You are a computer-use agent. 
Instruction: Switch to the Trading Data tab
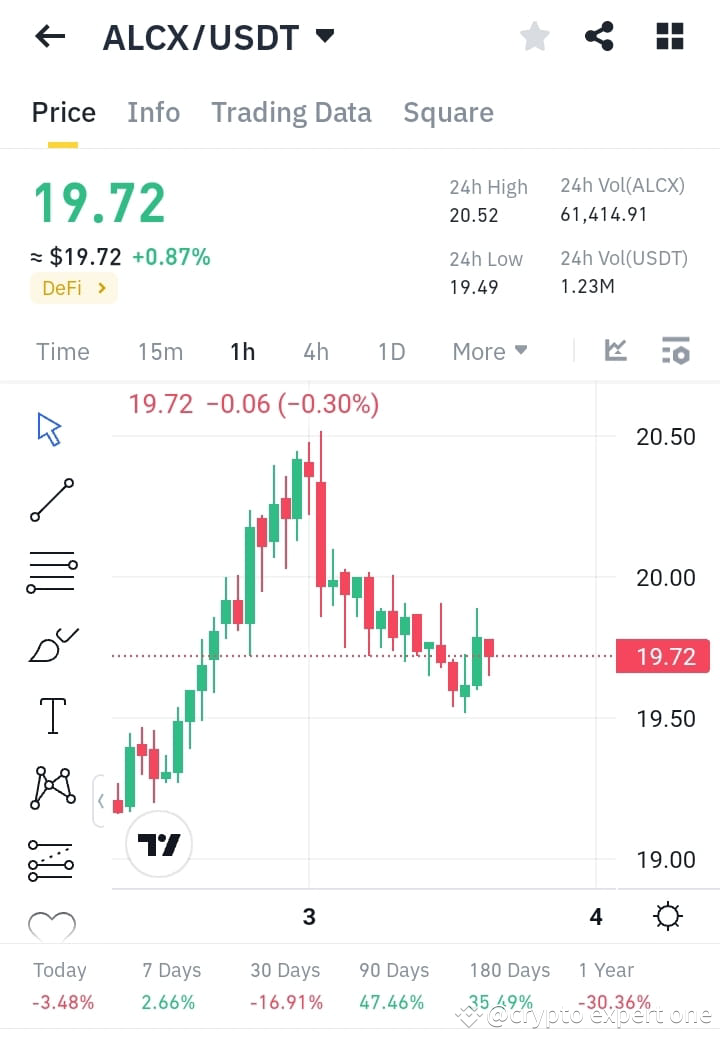click(x=291, y=112)
